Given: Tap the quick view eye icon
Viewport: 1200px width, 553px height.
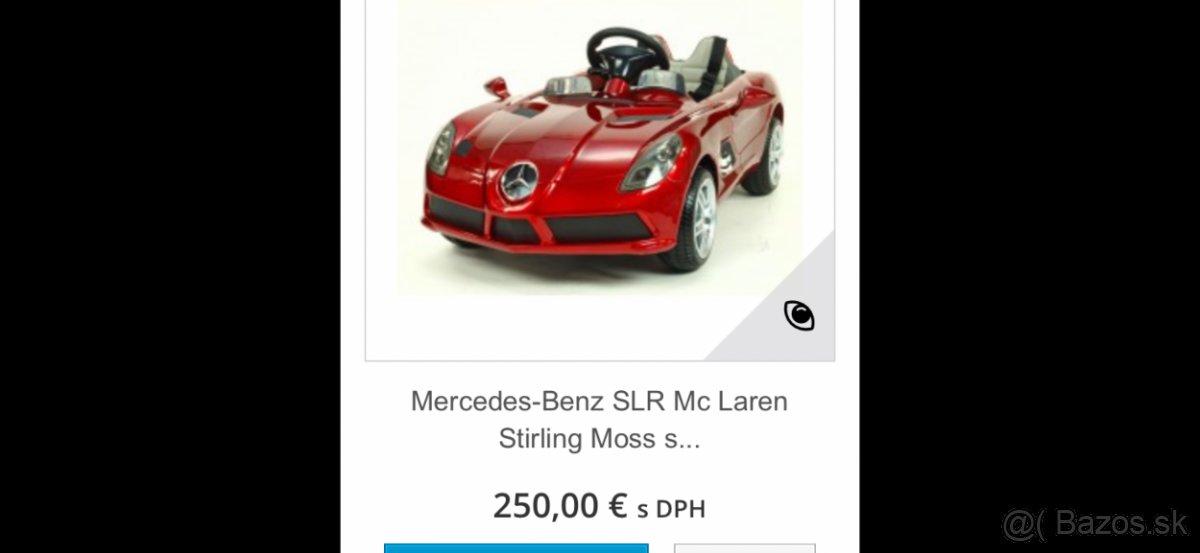Looking at the screenshot, I should (x=799, y=316).
